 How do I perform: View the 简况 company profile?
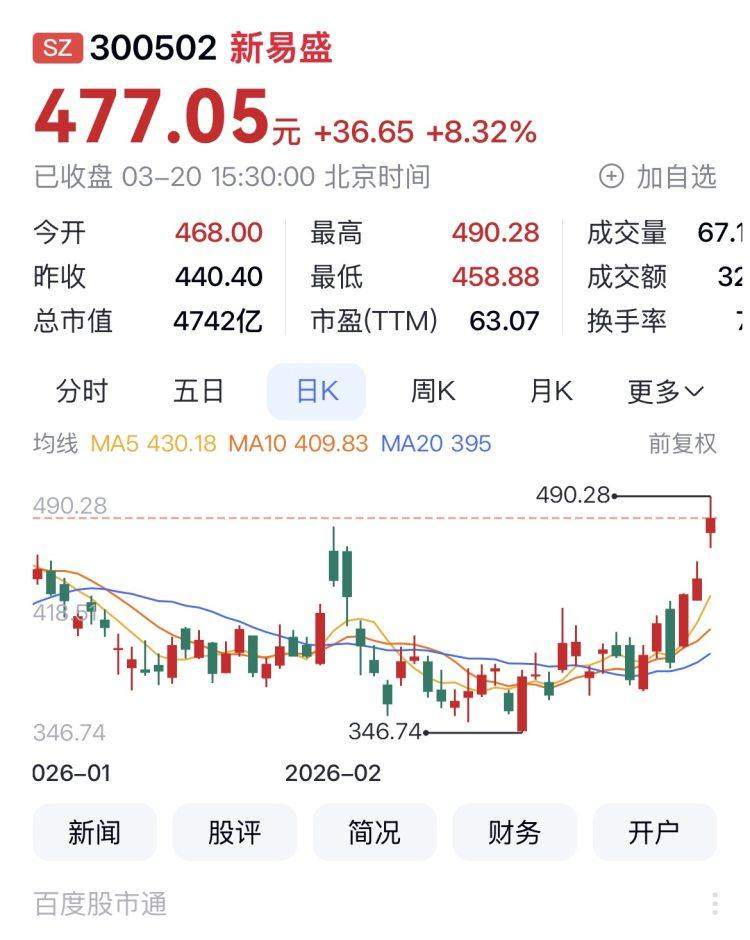[375, 832]
